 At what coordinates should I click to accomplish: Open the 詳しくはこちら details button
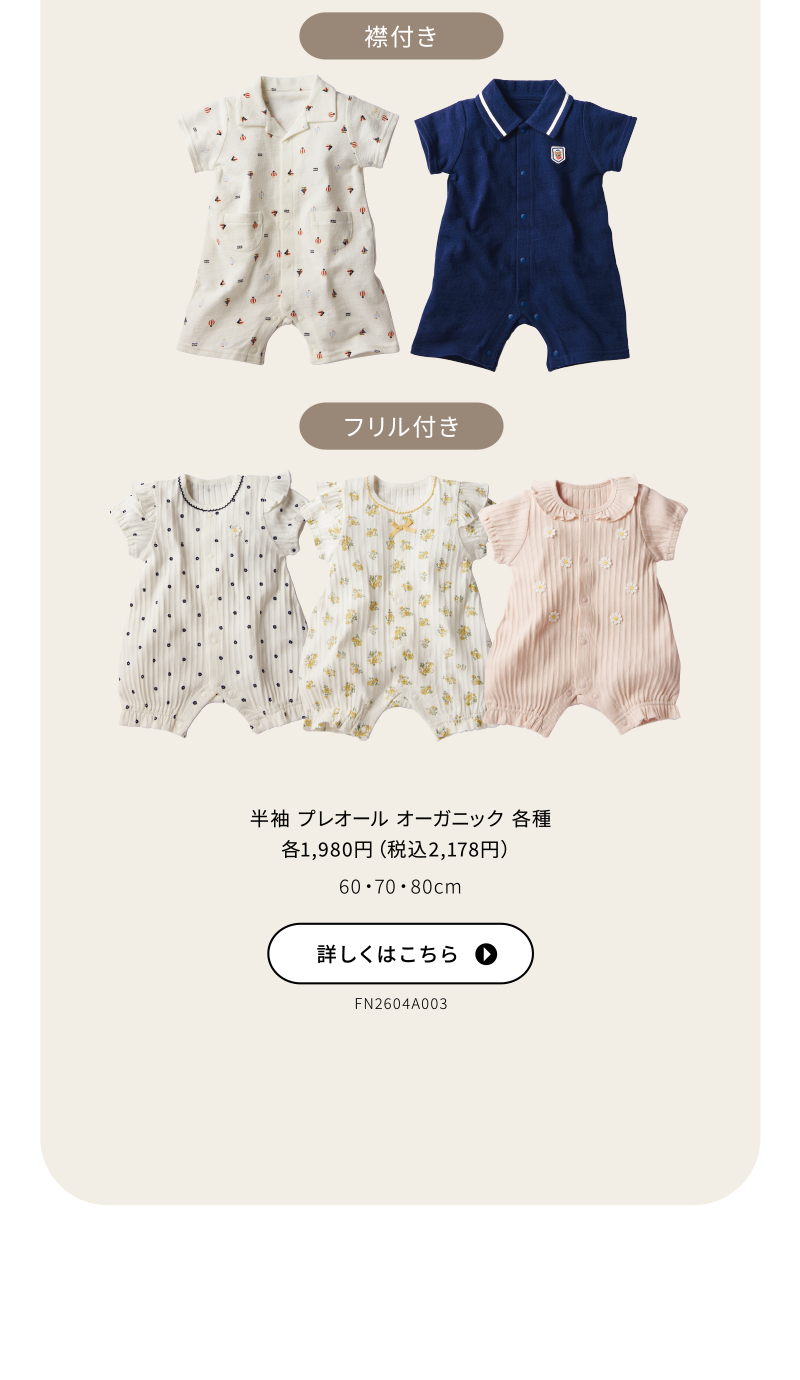pos(400,954)
